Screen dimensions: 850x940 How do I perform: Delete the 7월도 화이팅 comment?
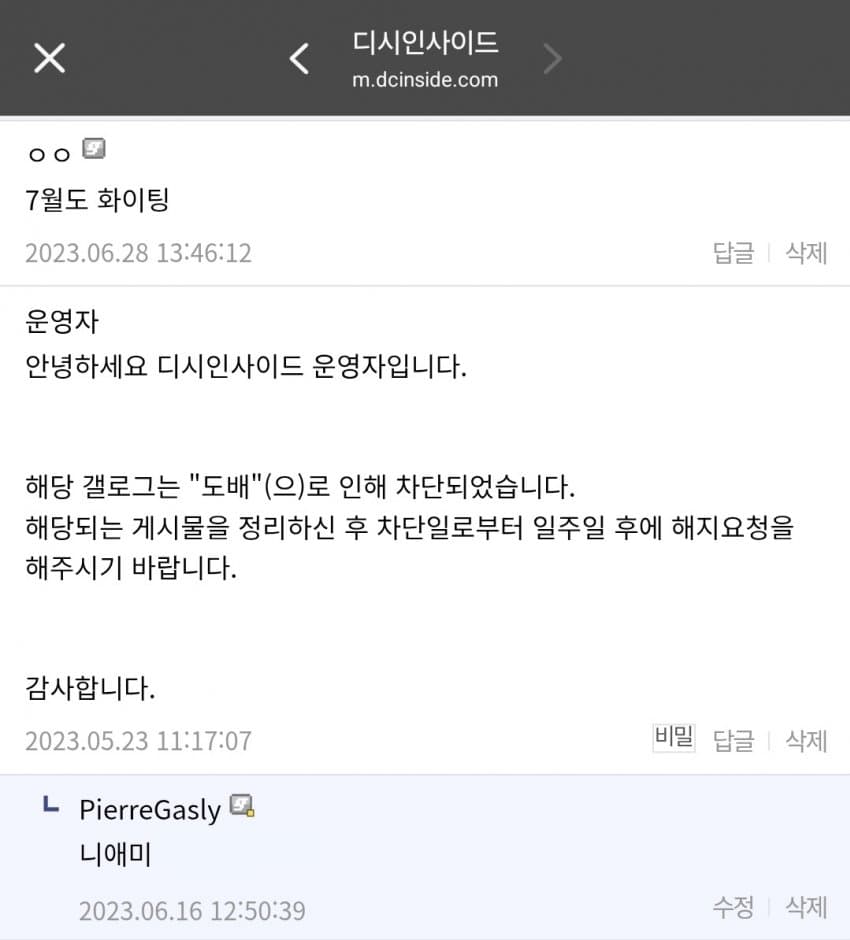[x=806, y=252]
